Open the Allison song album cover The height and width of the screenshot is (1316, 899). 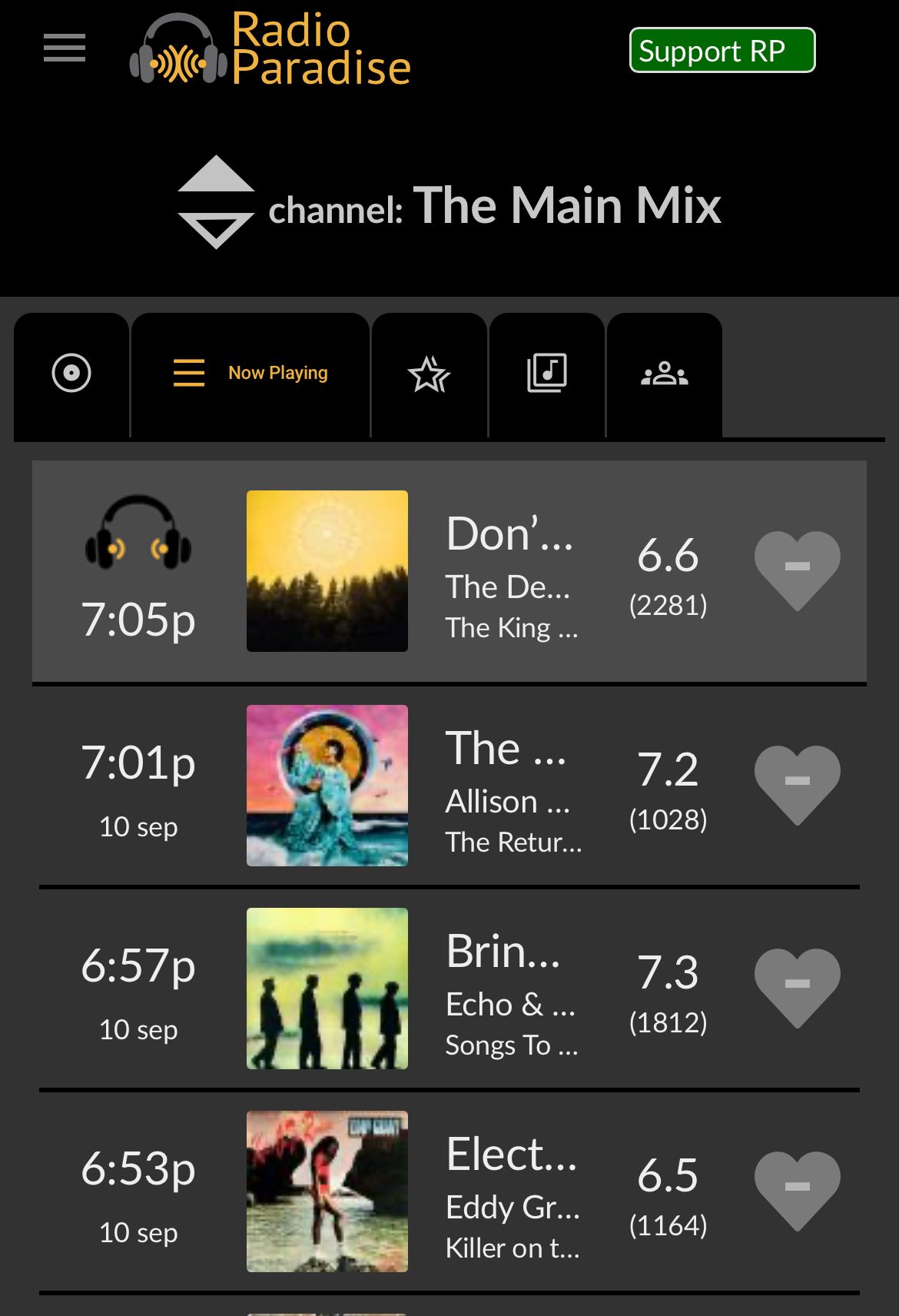coord(327,786)
